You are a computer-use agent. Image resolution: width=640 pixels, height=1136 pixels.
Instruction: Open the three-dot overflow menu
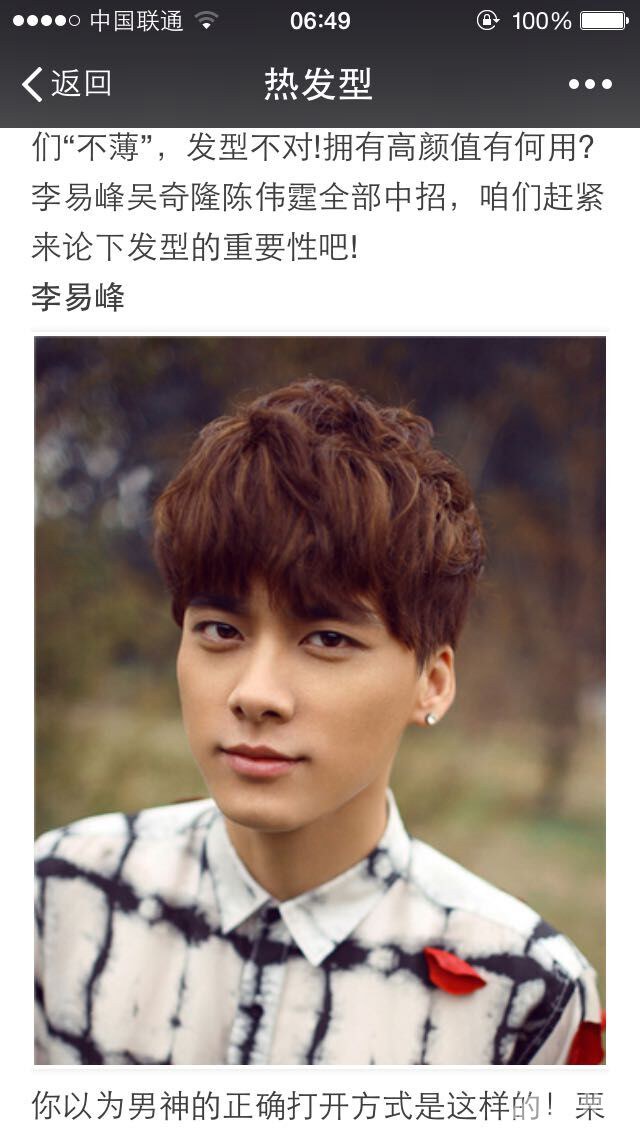(x=590, y=85)
